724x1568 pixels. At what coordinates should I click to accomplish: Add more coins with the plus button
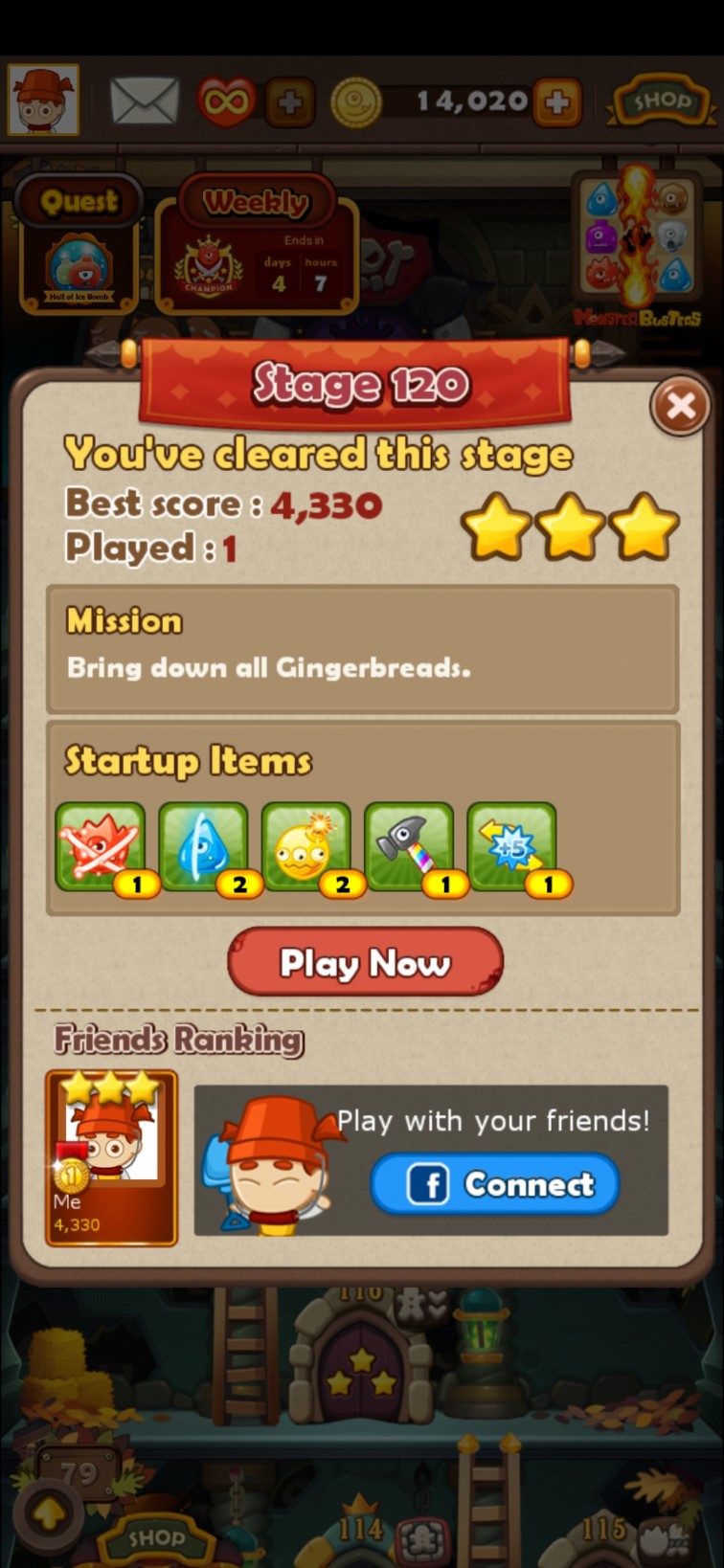[x=557, y=101]
